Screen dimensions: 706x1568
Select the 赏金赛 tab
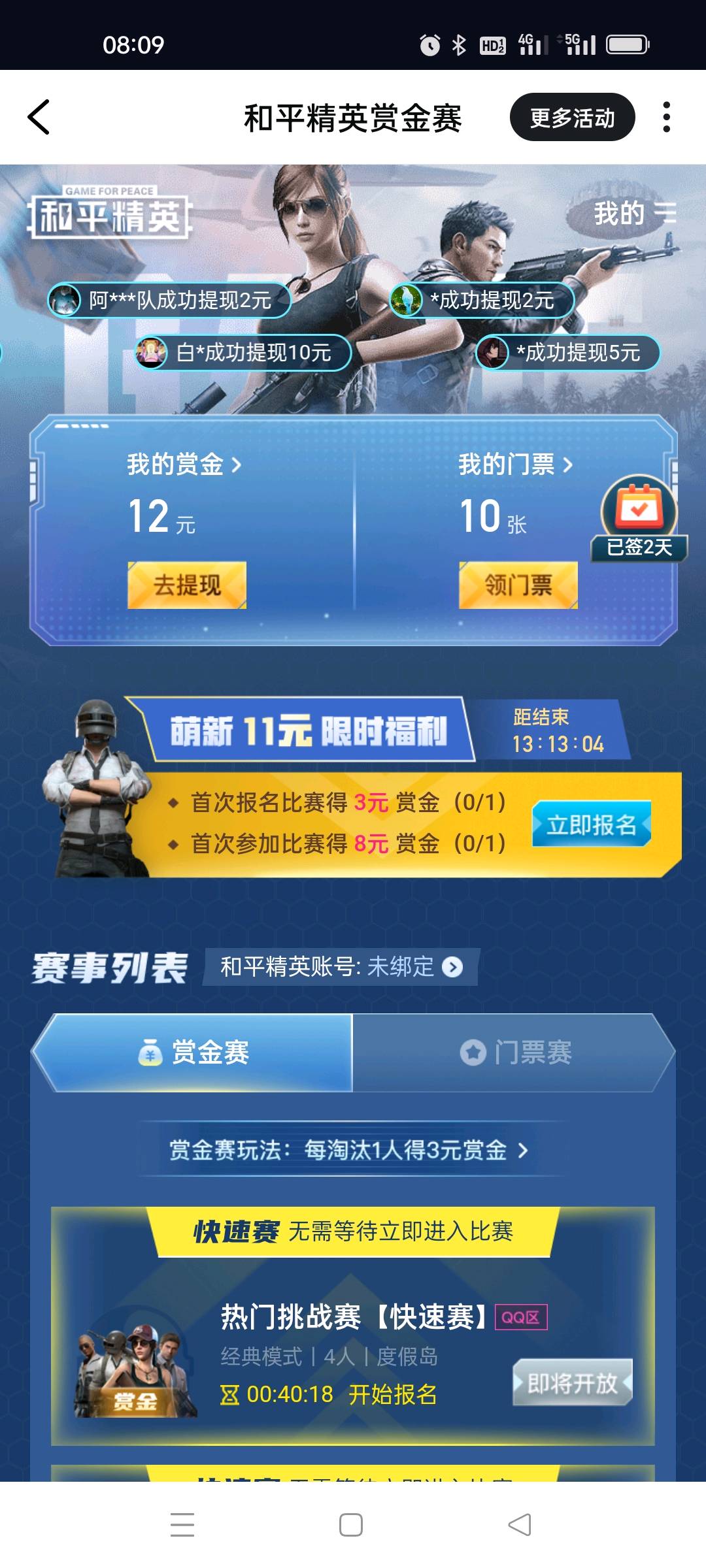pos(193,1053)
